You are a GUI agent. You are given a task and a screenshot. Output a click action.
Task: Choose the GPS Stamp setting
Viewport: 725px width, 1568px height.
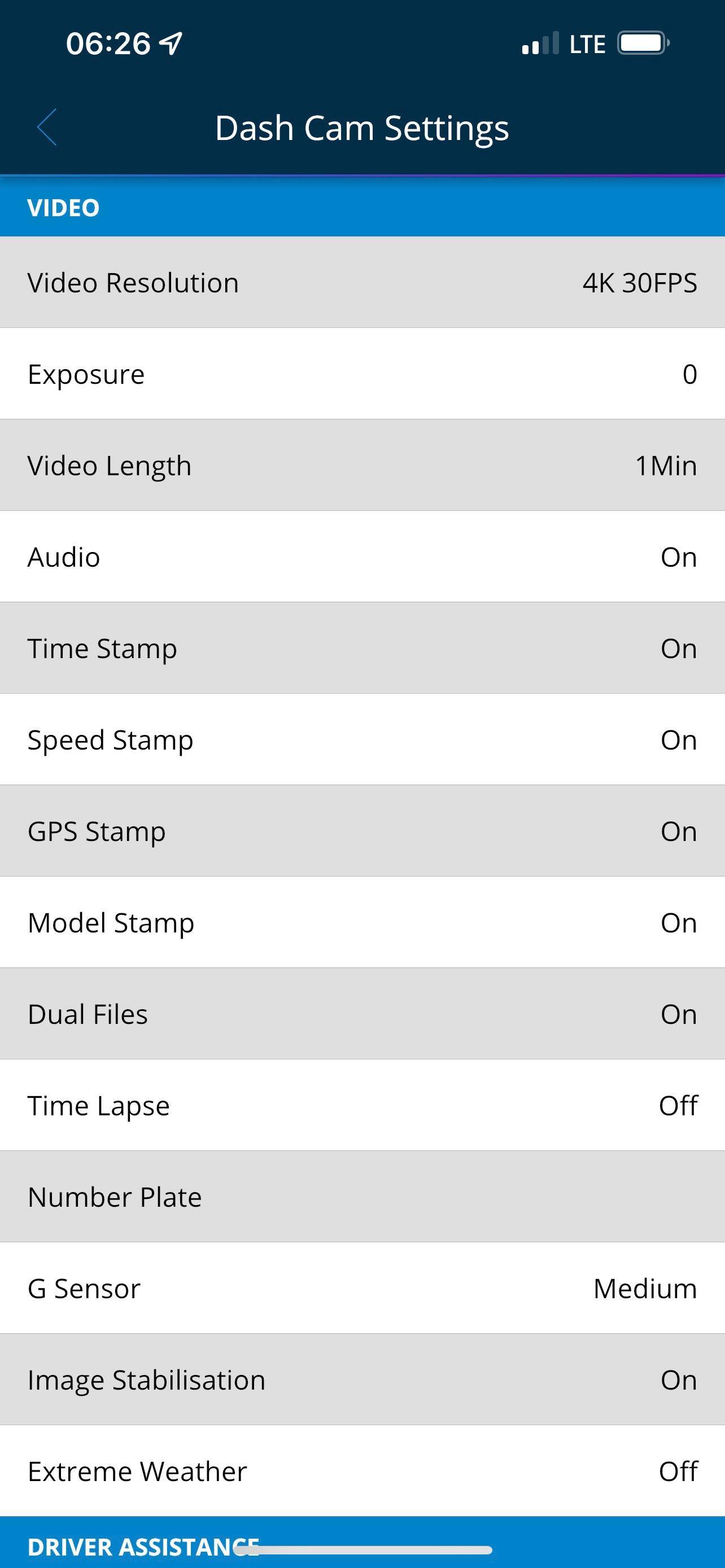pyautogui.click(x=362, y=831)
